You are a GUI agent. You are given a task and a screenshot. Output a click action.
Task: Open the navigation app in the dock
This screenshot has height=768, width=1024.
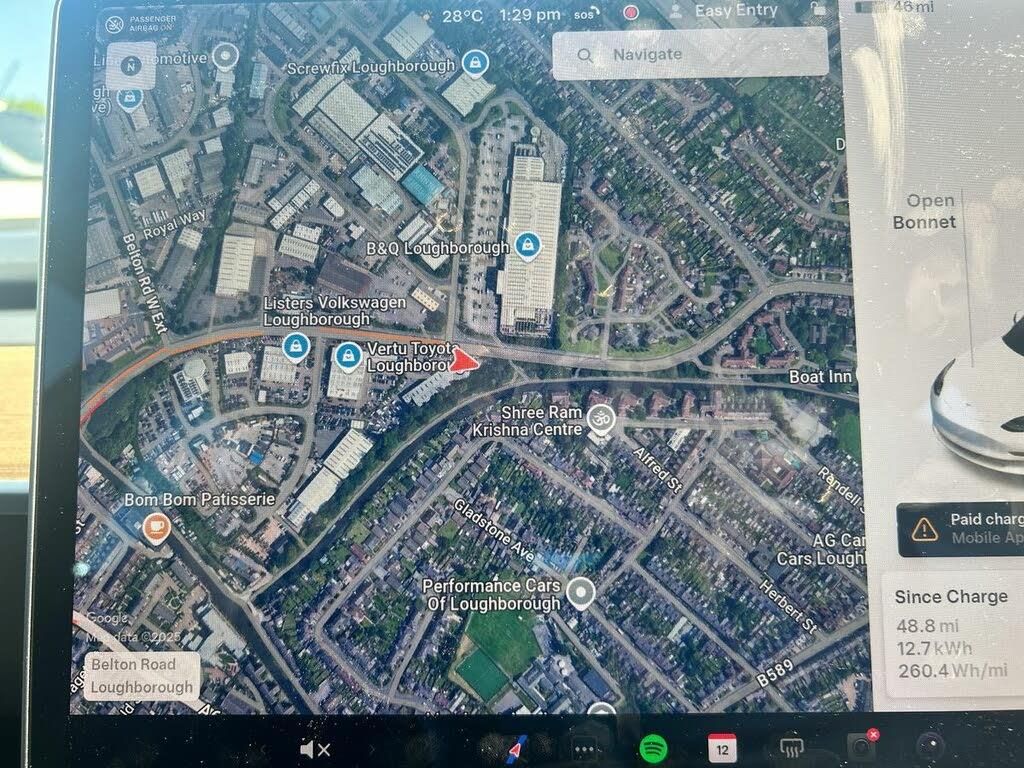(x=517, y=748)
